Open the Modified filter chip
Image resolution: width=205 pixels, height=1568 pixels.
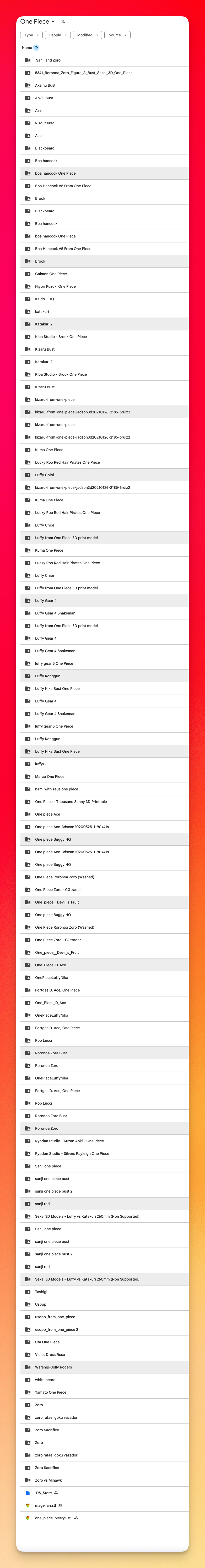tap(87, 35)
